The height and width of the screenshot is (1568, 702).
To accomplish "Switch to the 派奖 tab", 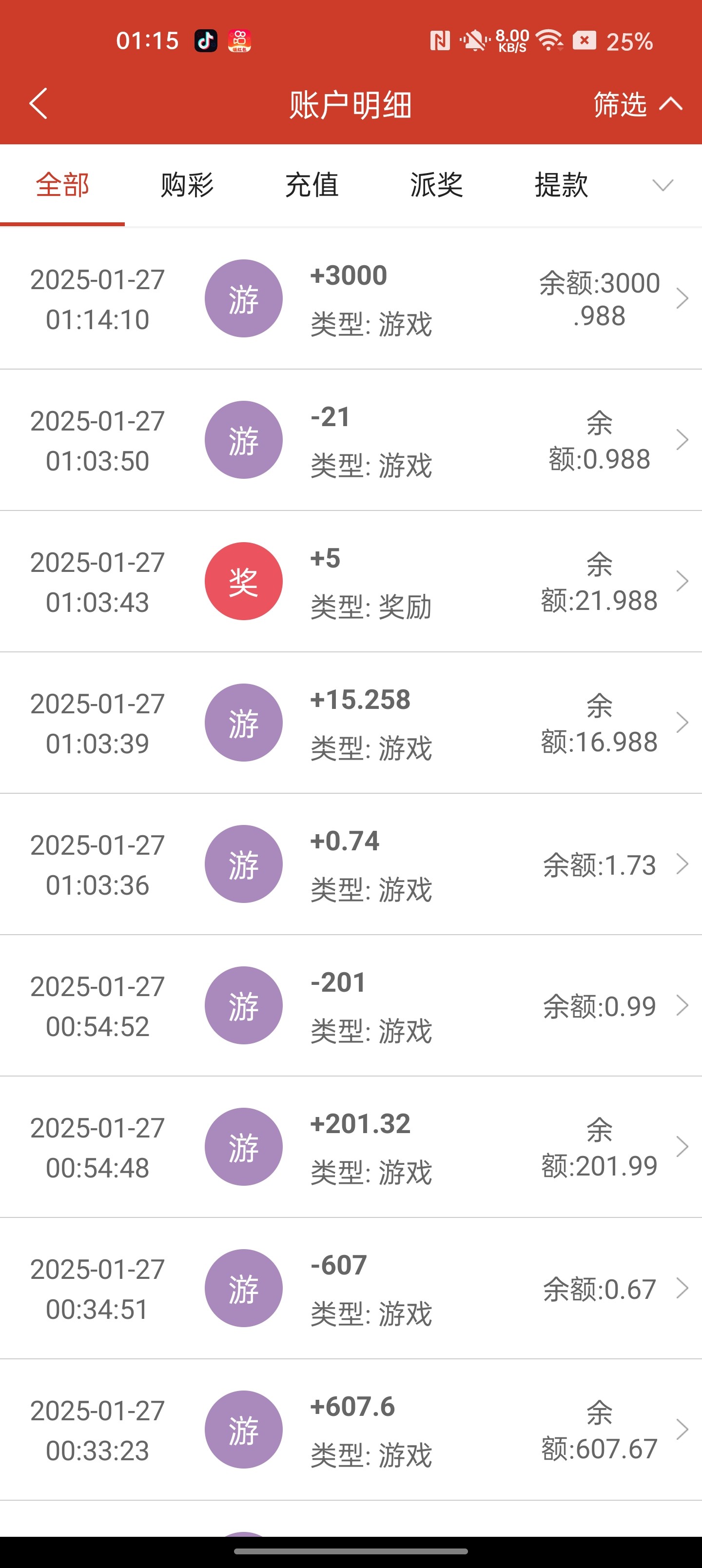I will coord(436,184).
